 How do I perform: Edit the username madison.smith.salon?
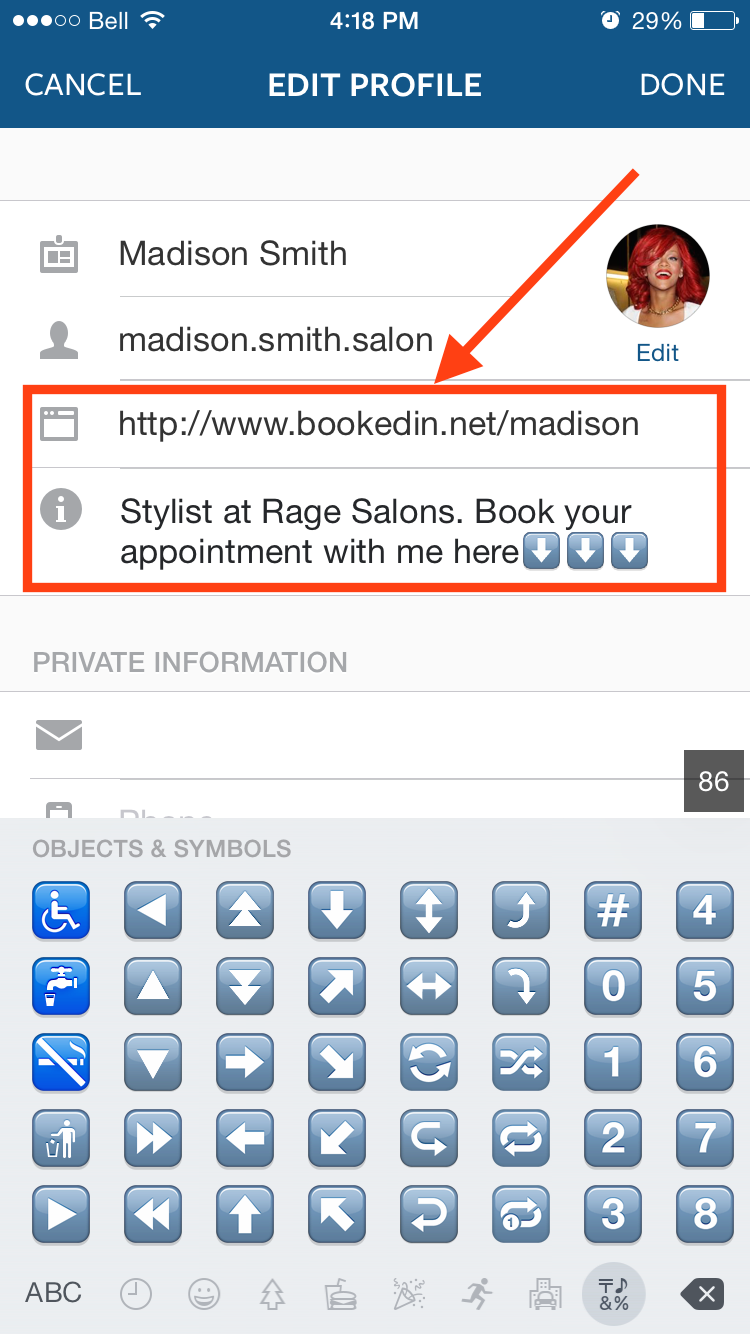pyautogui.click(x=276, y=340)
